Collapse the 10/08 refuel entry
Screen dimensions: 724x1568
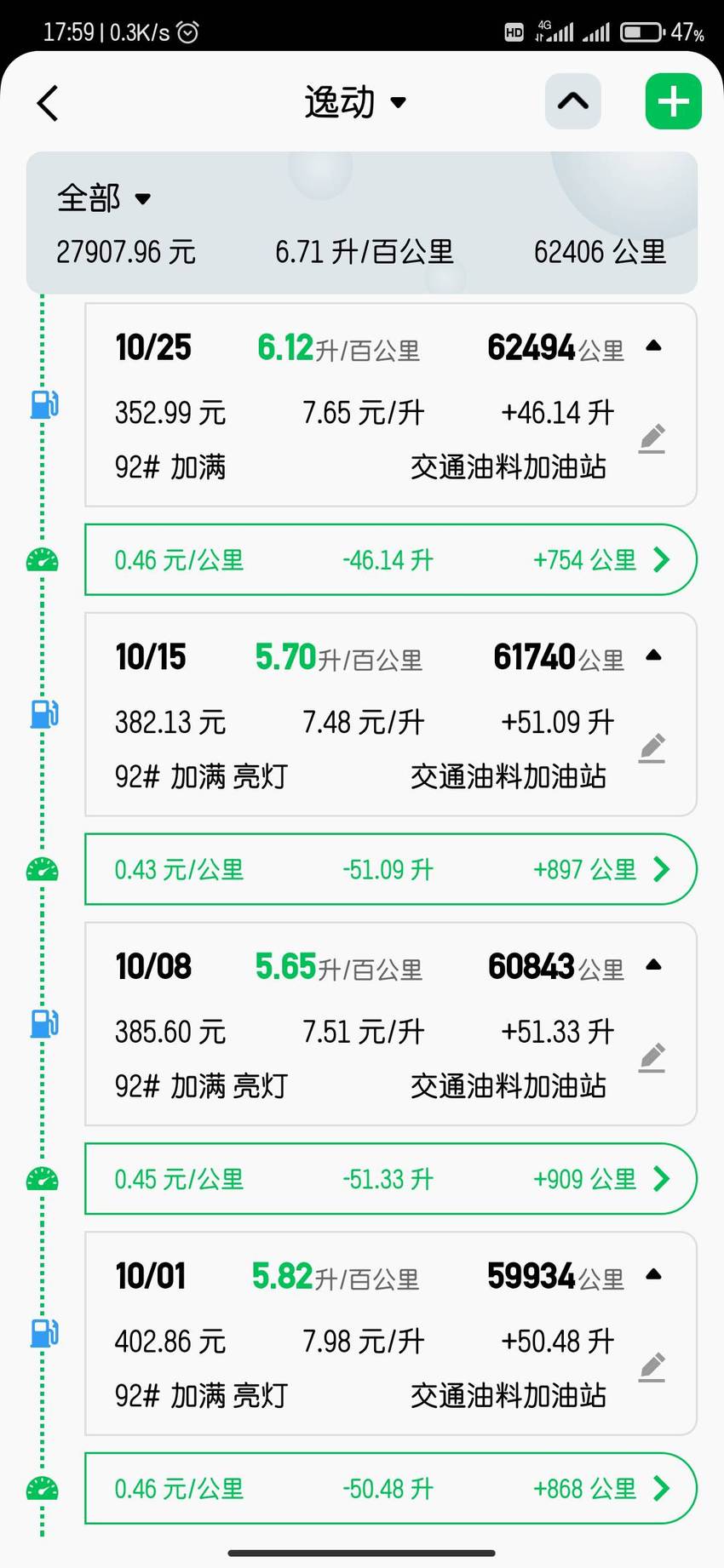(653, 965)
